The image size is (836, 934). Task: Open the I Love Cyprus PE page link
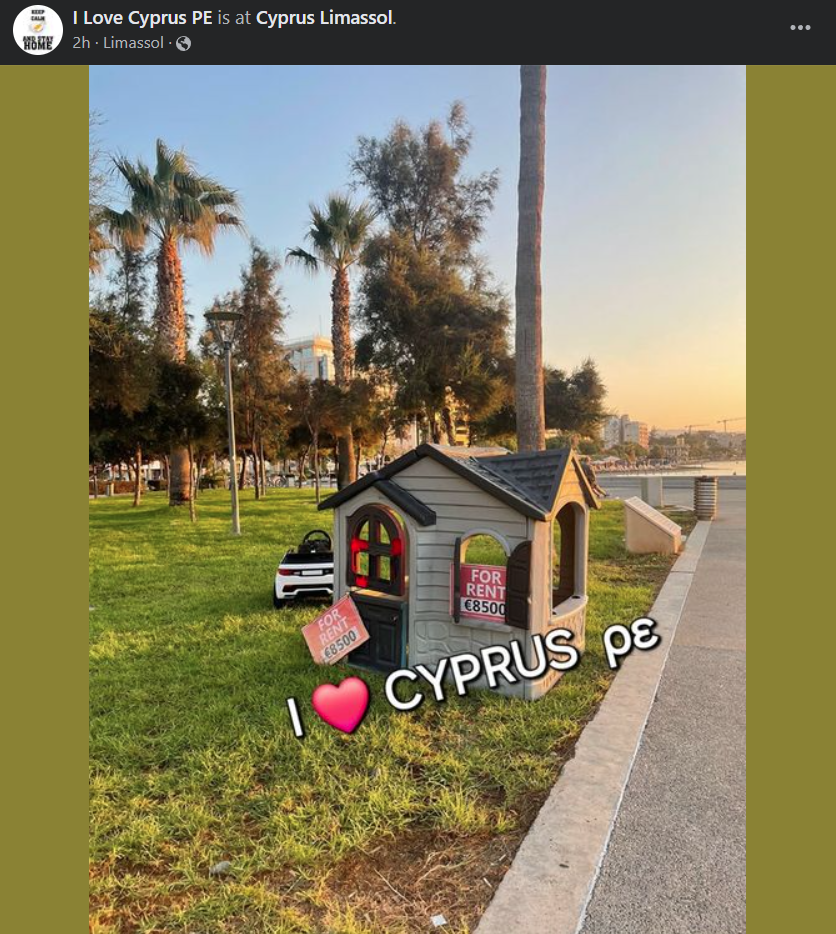143,18
